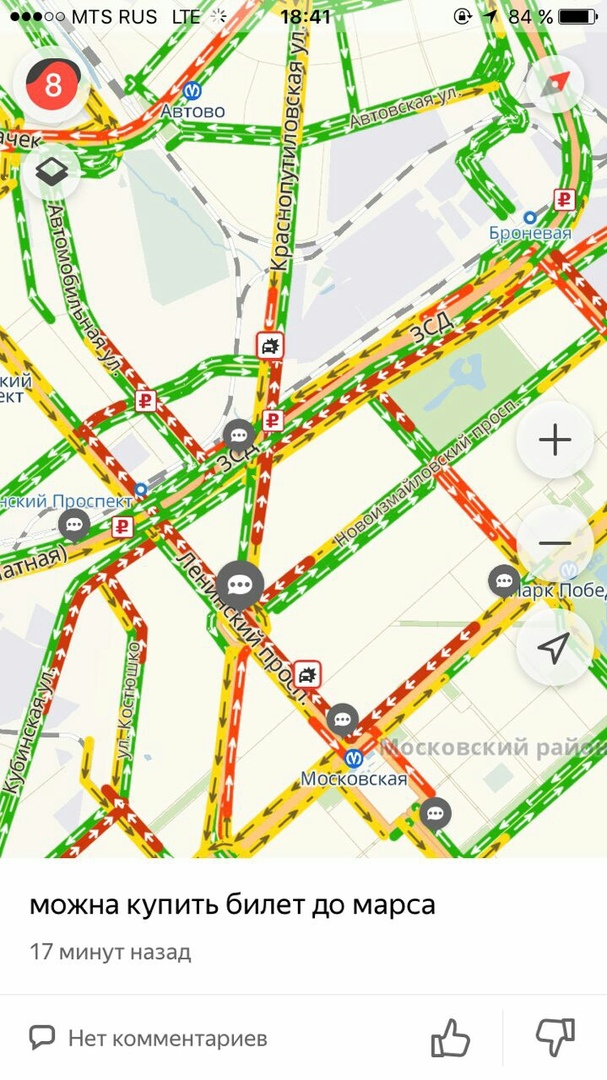Select the large chat marker on Ленинский просп.

click(239, 584)
